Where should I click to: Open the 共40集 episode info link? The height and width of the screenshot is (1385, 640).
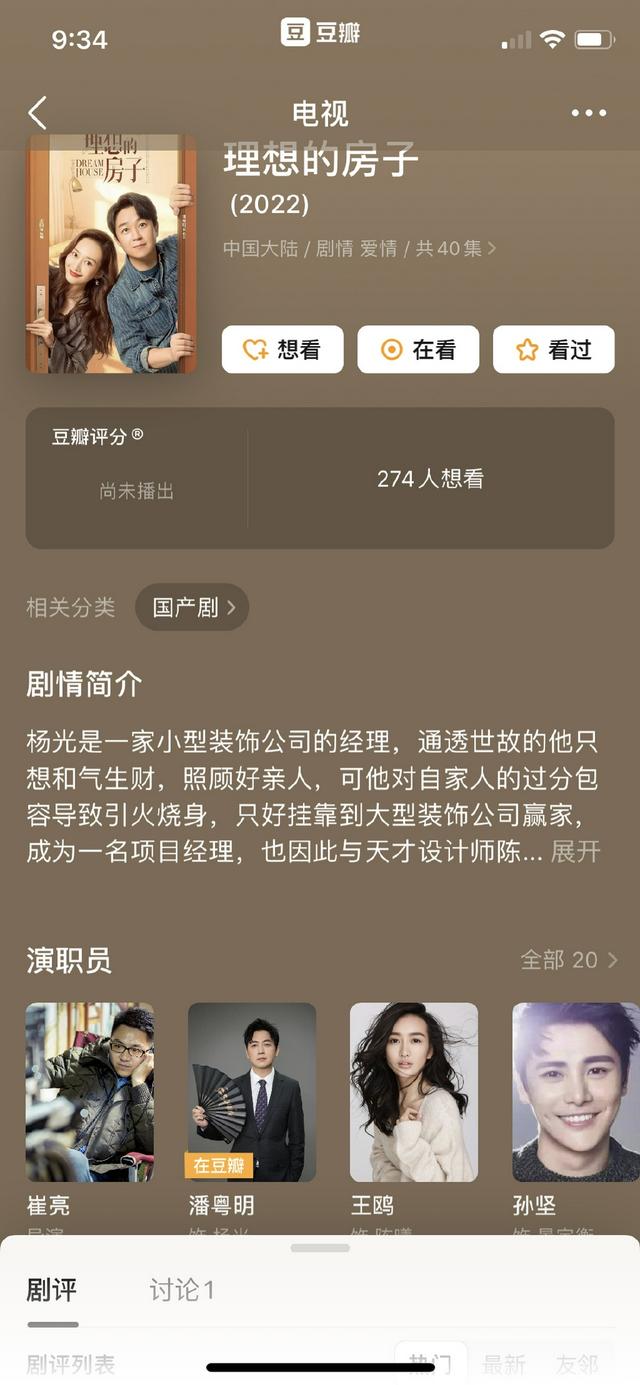coord(456,248)
